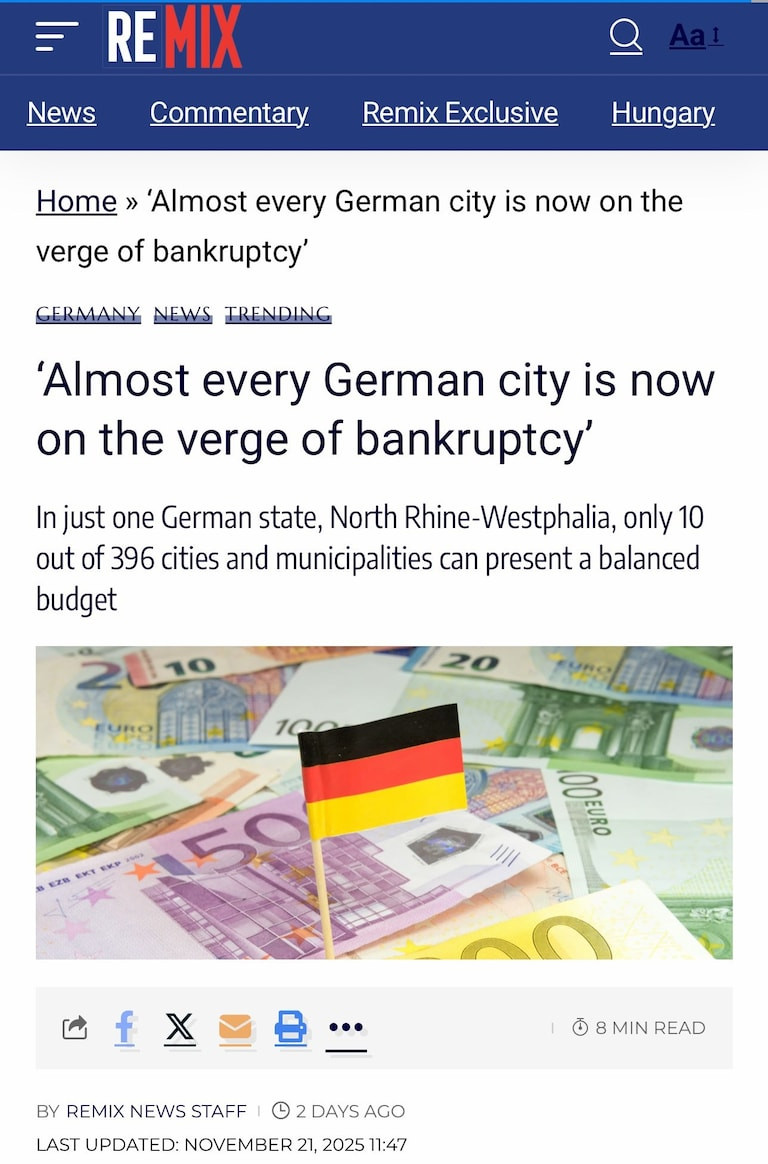Image resolution: width=768 pixels, height=1164 pixels.
Task: Open the search magnifier
Action: click(626, 37)
